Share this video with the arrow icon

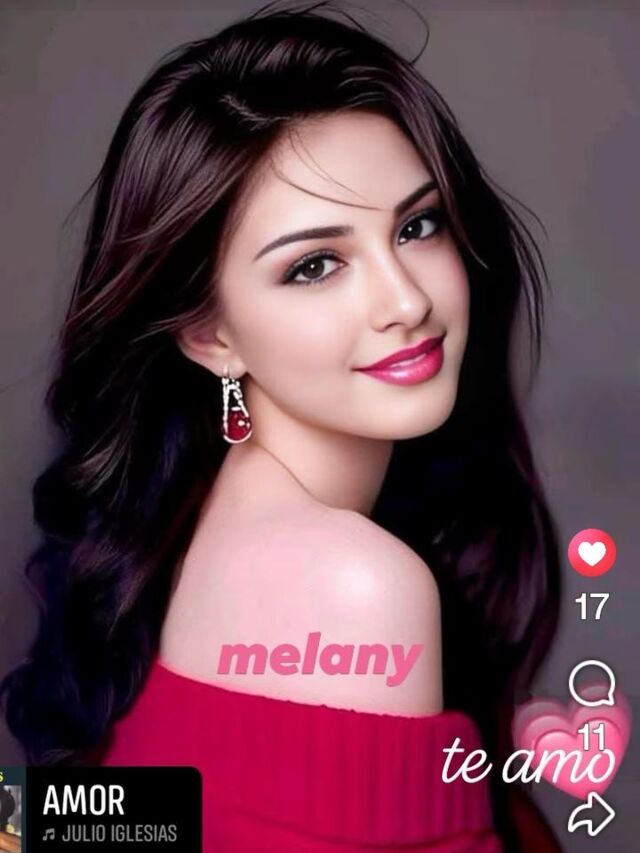(592, 814)
